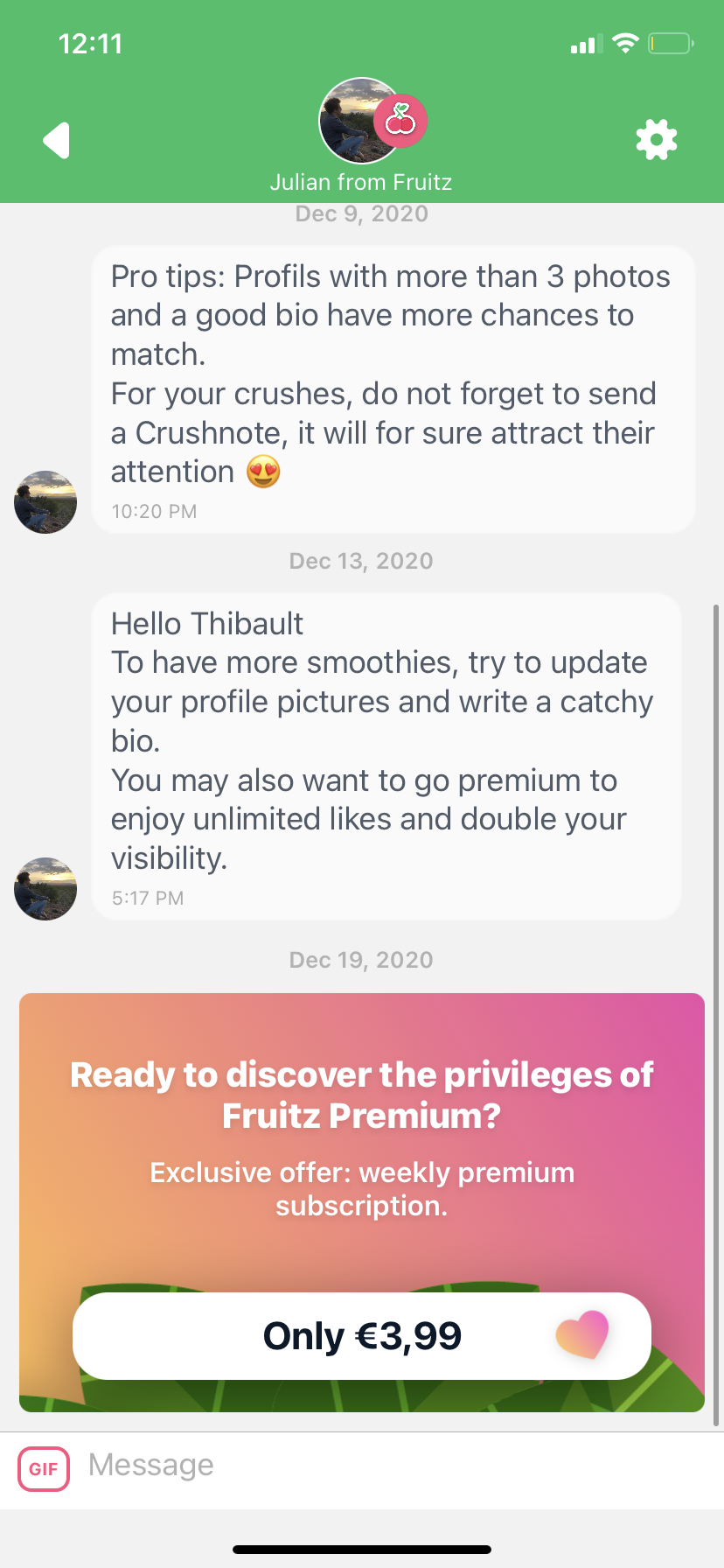Tap the 12:11 clock in the status bar
The image size is (724, 1568).
pos(92,44)
